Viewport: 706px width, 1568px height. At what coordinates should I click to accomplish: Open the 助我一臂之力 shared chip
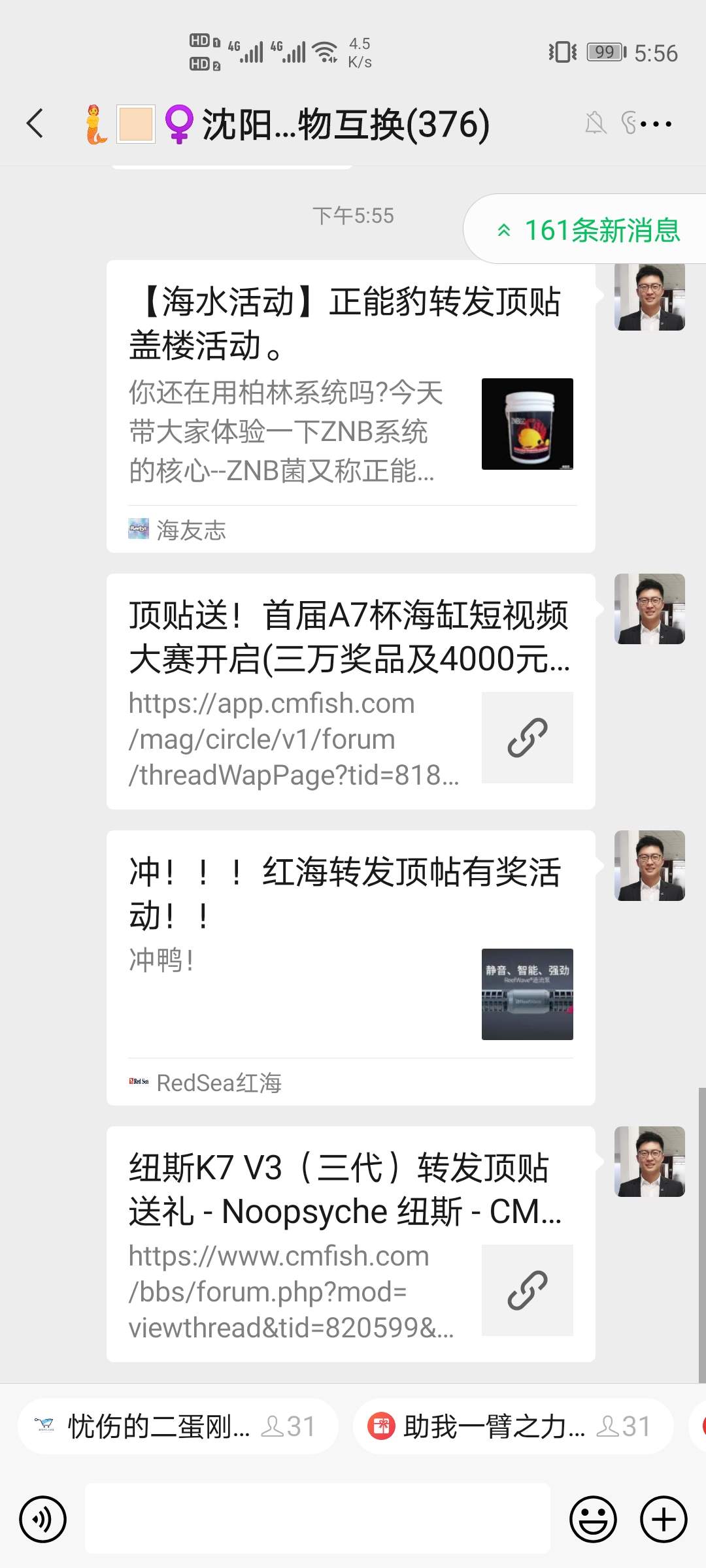coord(513,1426)
